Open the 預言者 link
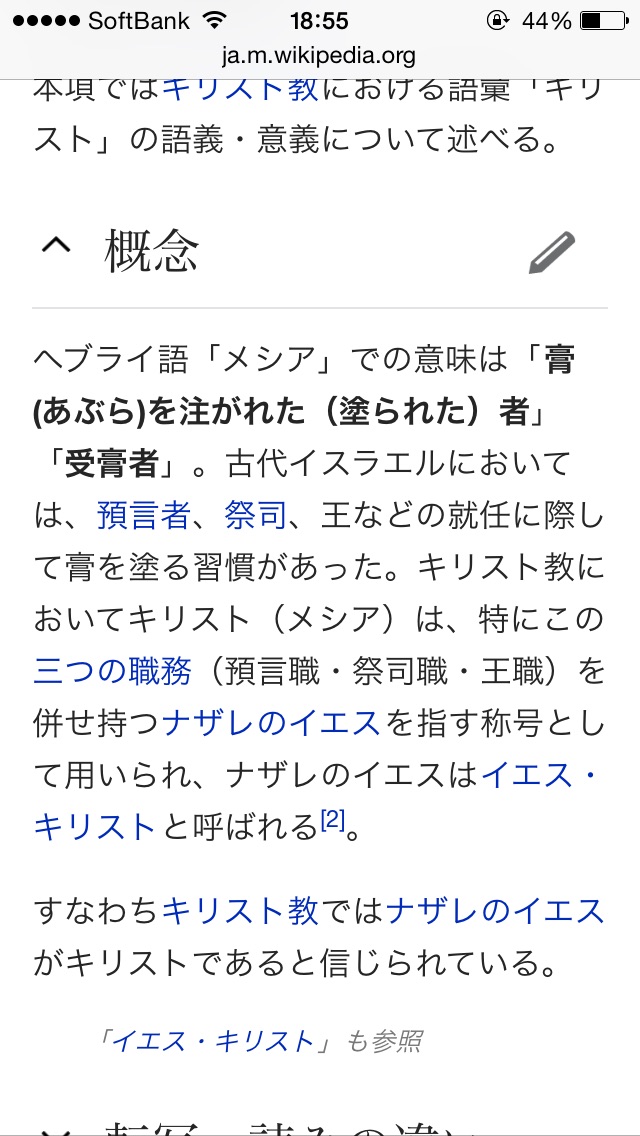 point(143,515)
